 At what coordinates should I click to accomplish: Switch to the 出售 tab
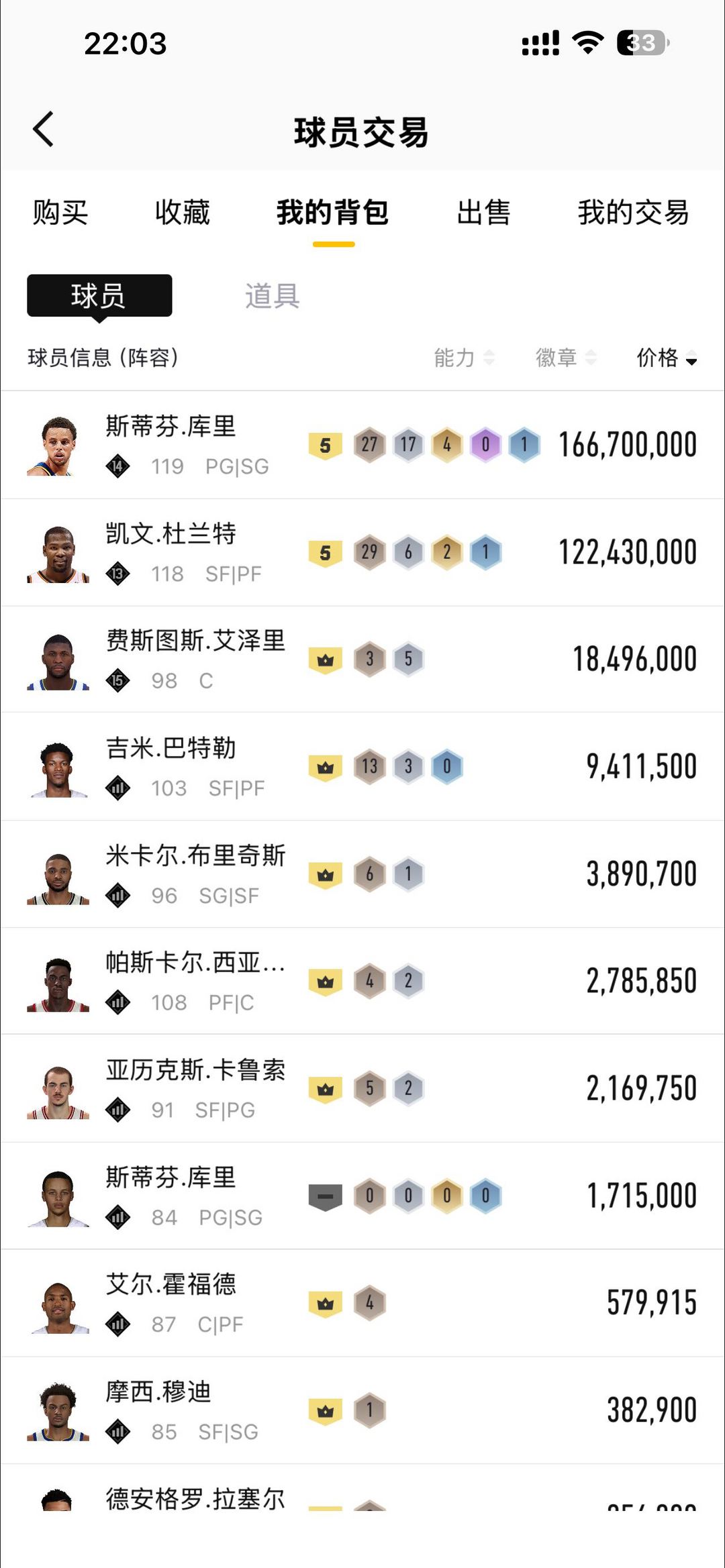[x=485, y=213]
